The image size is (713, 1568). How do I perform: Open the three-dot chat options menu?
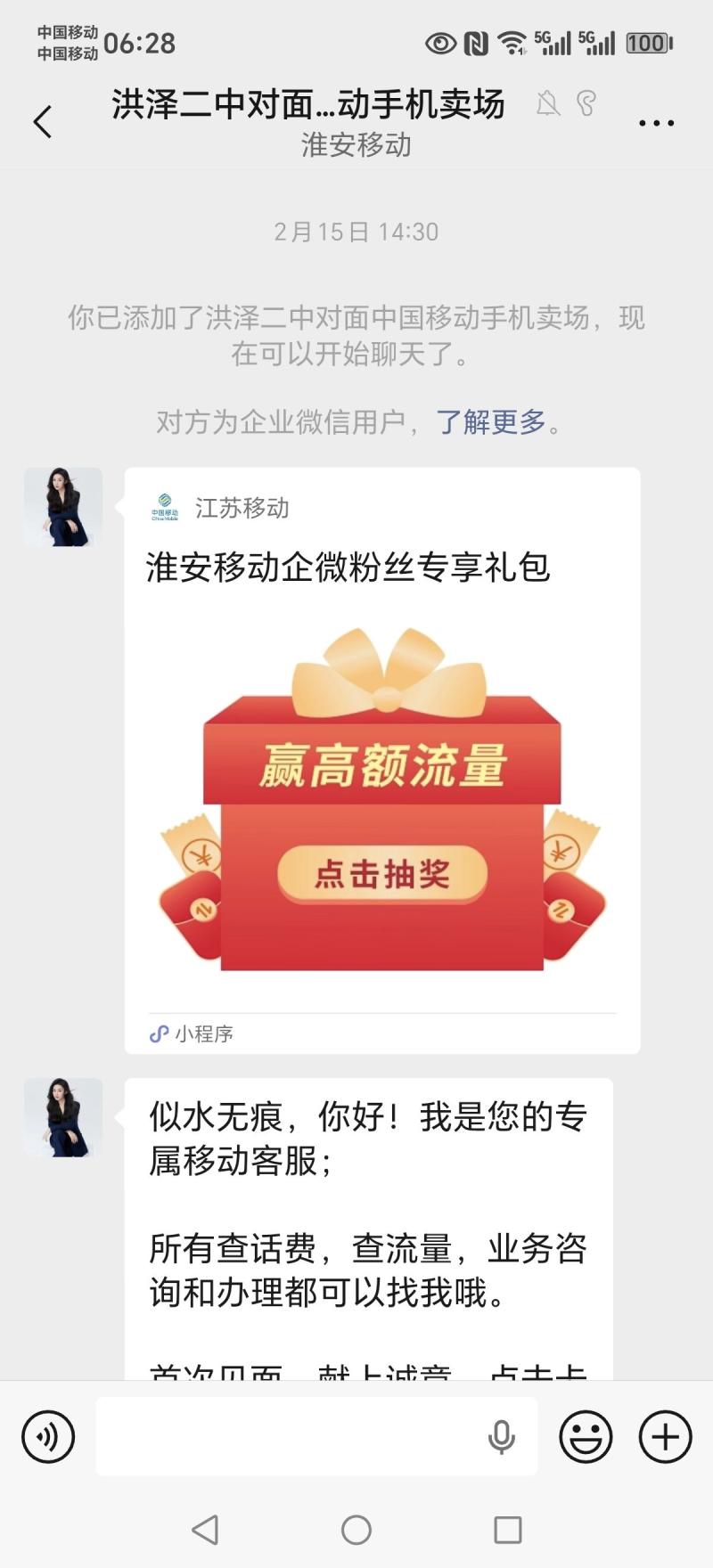tap(656, 123)
